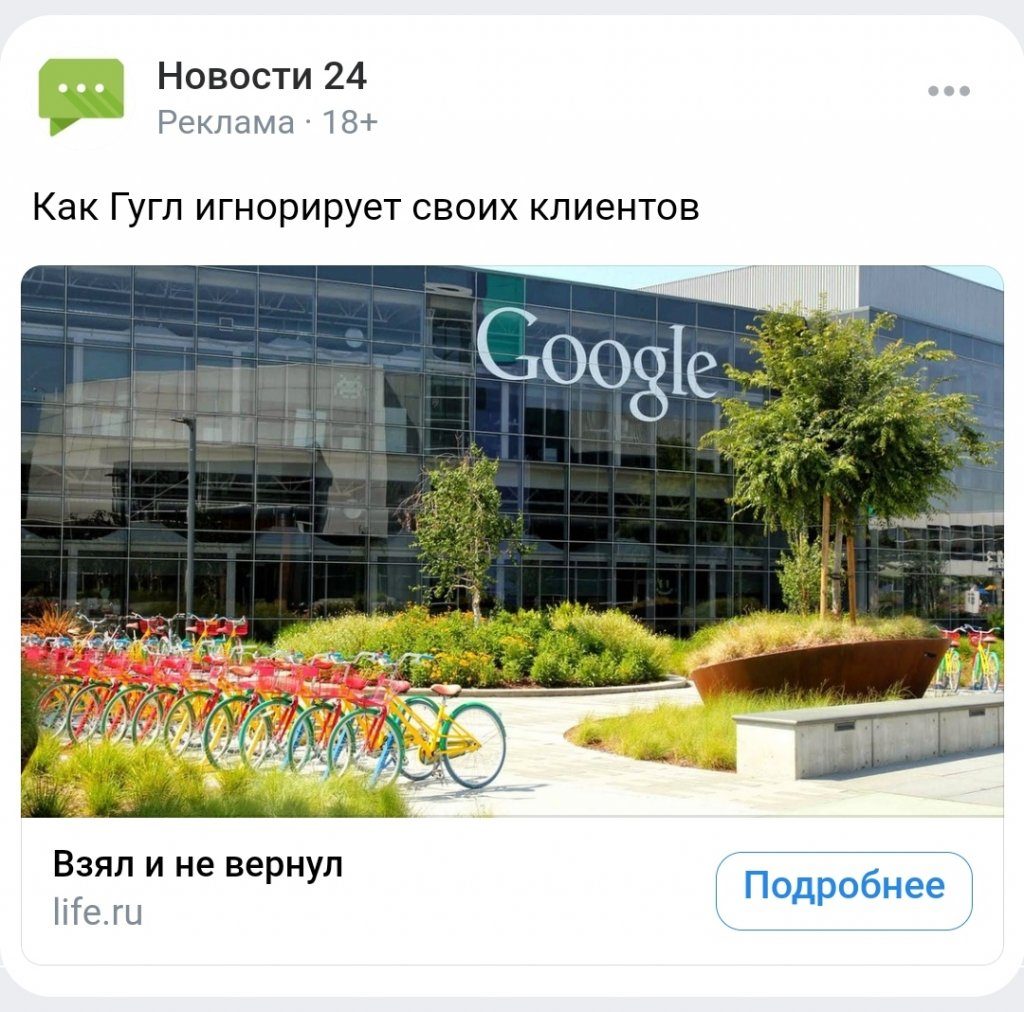
Task: Open the Google office photo in the ad
Action: click(x=512, y=540)
